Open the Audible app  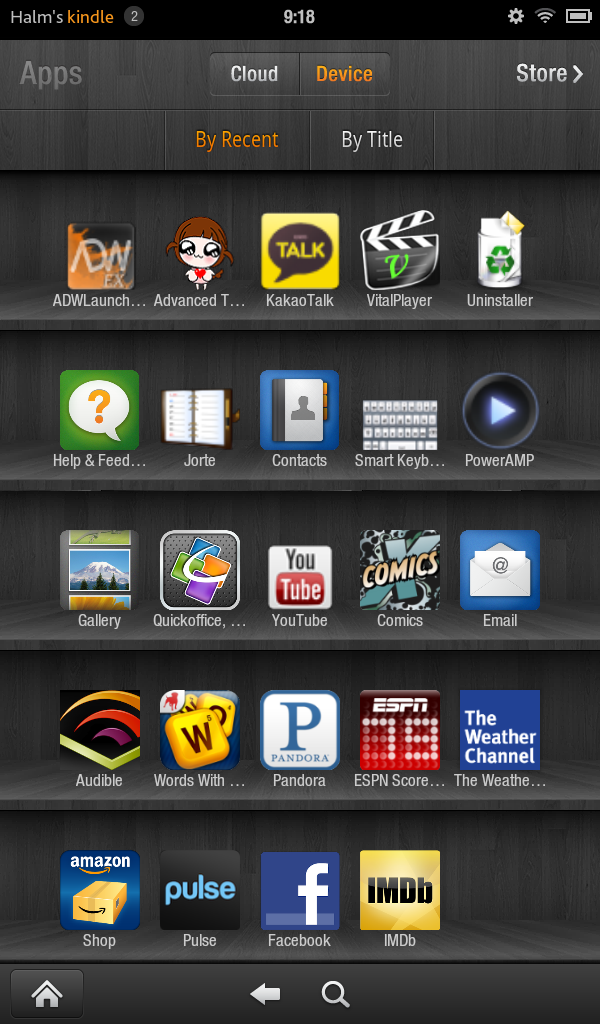(x=100, y=730)
